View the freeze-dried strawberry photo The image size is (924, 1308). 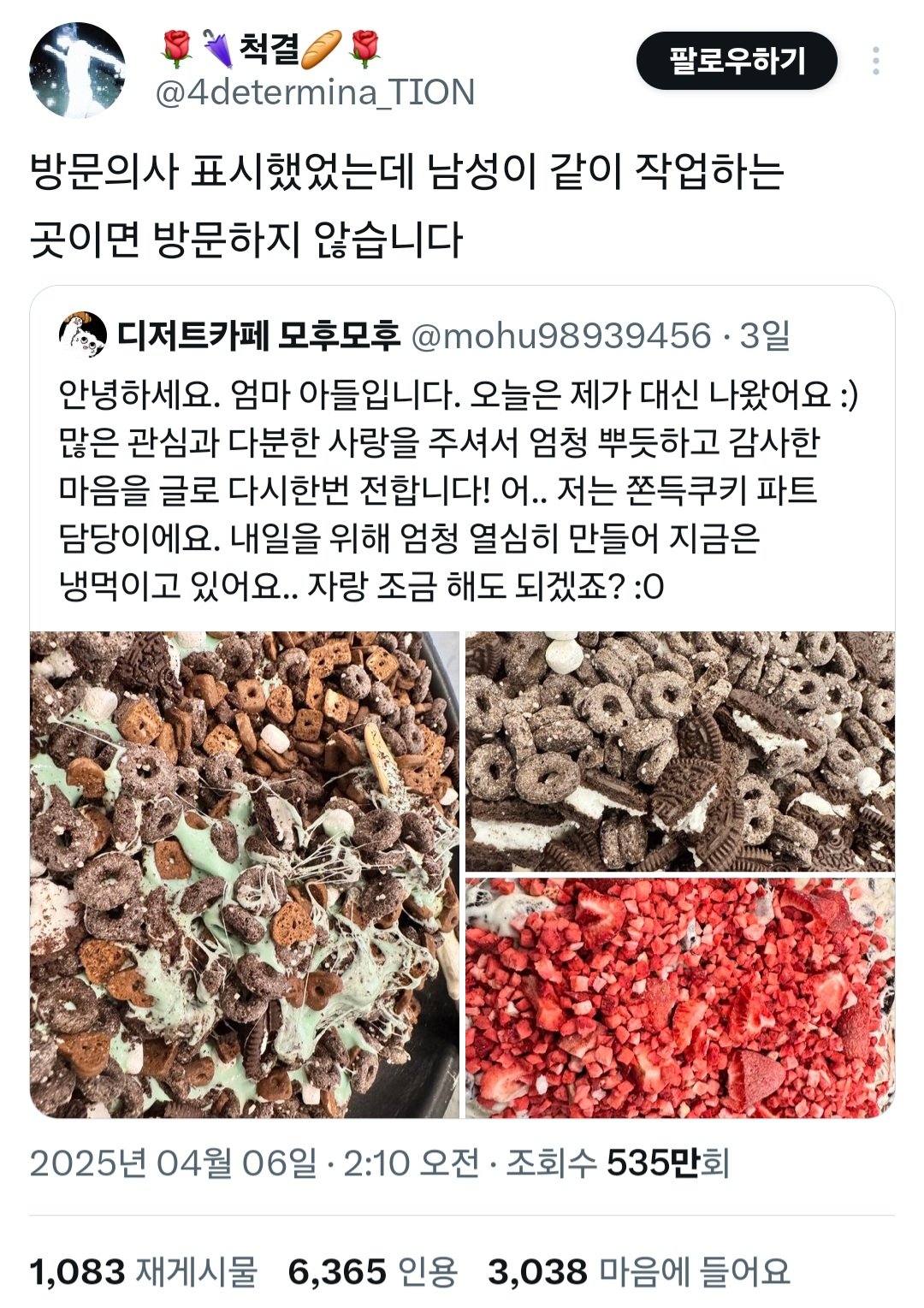(x=680, y=997)
